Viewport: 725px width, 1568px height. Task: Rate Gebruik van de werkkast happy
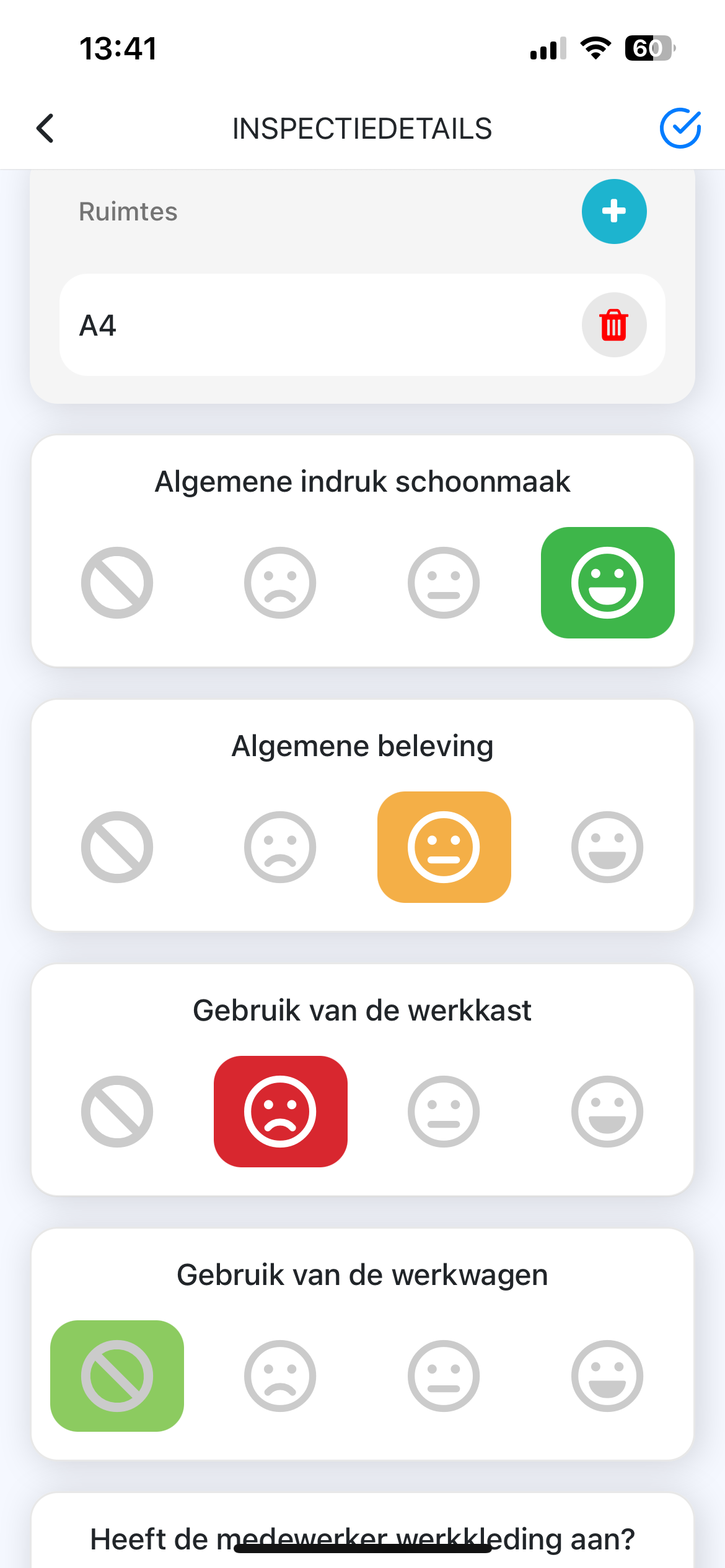[x=607, y=1112]
